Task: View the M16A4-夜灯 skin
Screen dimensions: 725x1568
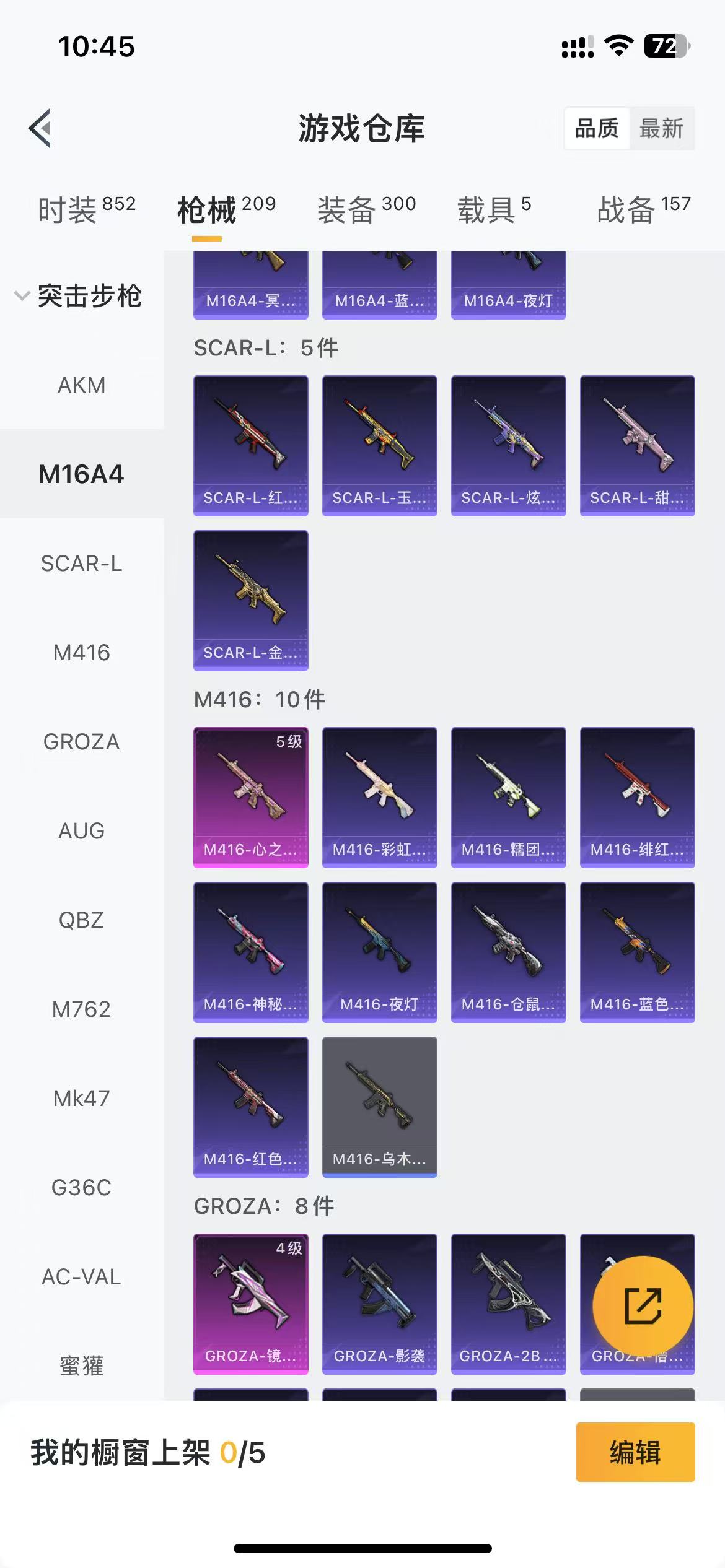Action: 509,285
